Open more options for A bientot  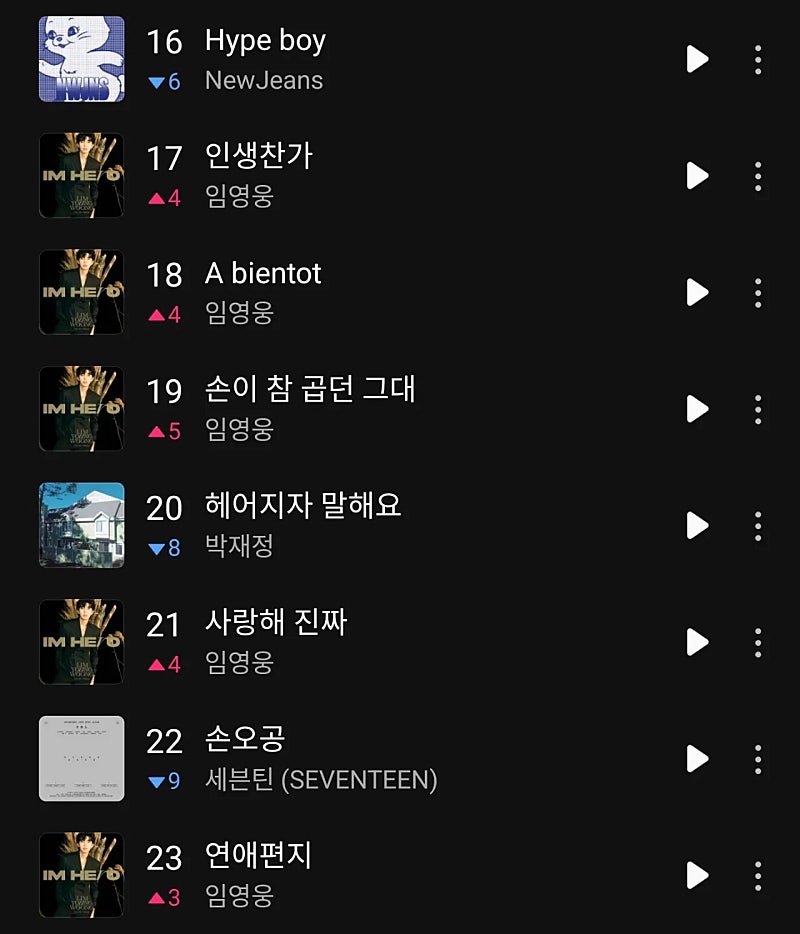[758, 292]
